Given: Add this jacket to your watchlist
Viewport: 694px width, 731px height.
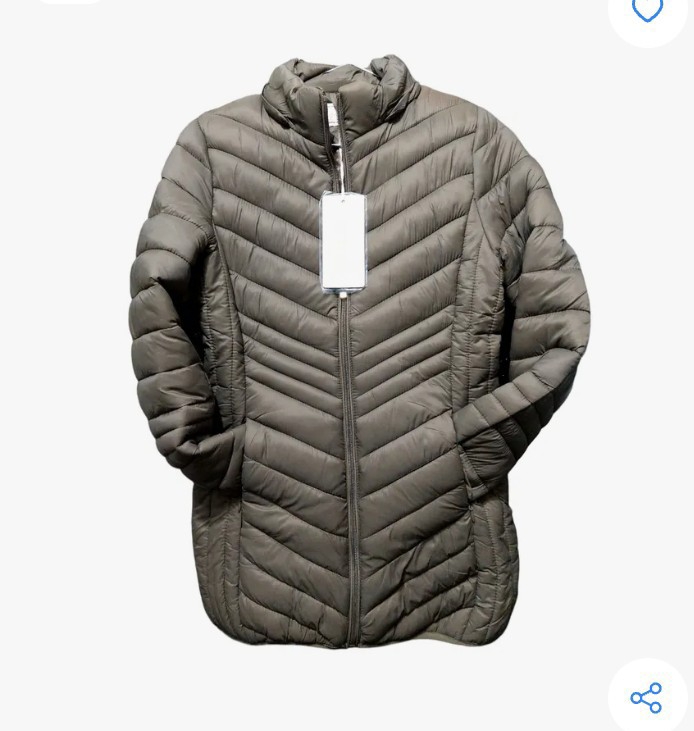Looking at the screenshot, I should pyautogui.click(x=647, y=11).
